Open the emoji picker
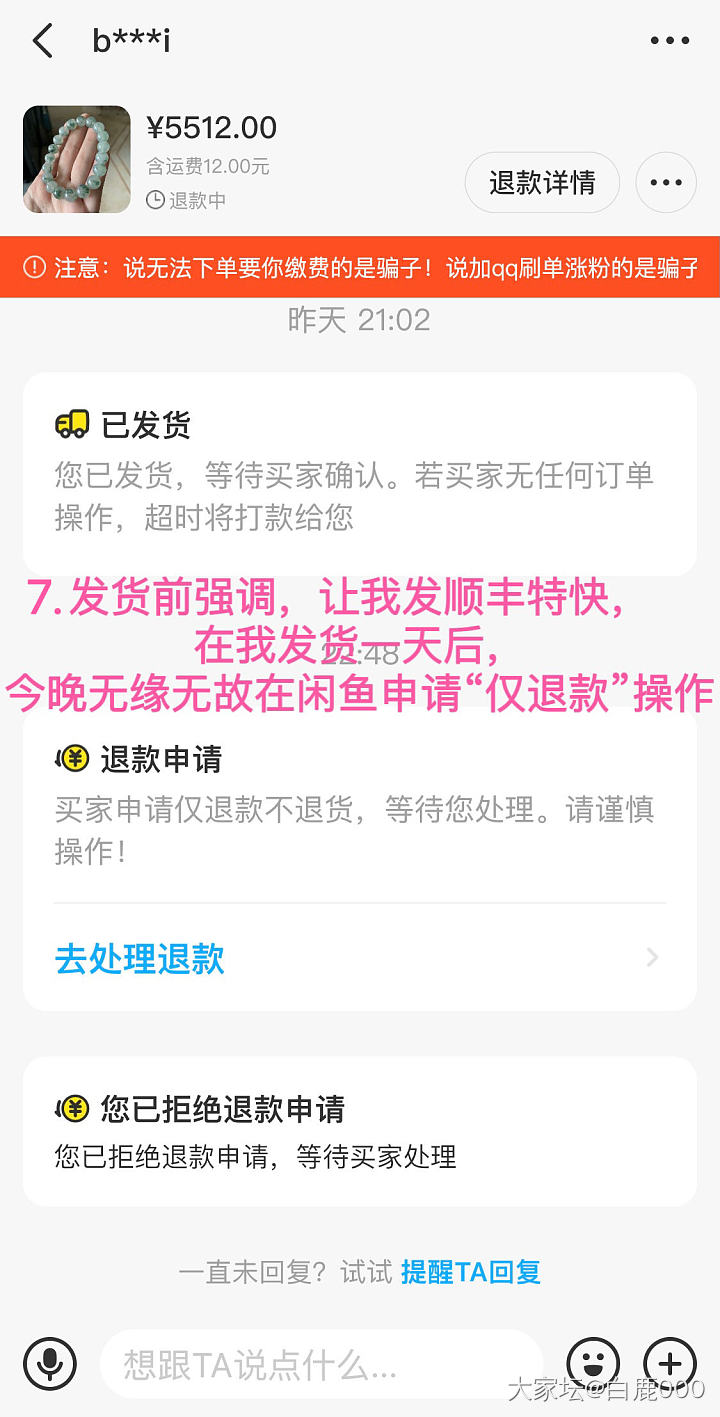The width and height of the screenshot is (720, 1417). [x=593, y=1363]
